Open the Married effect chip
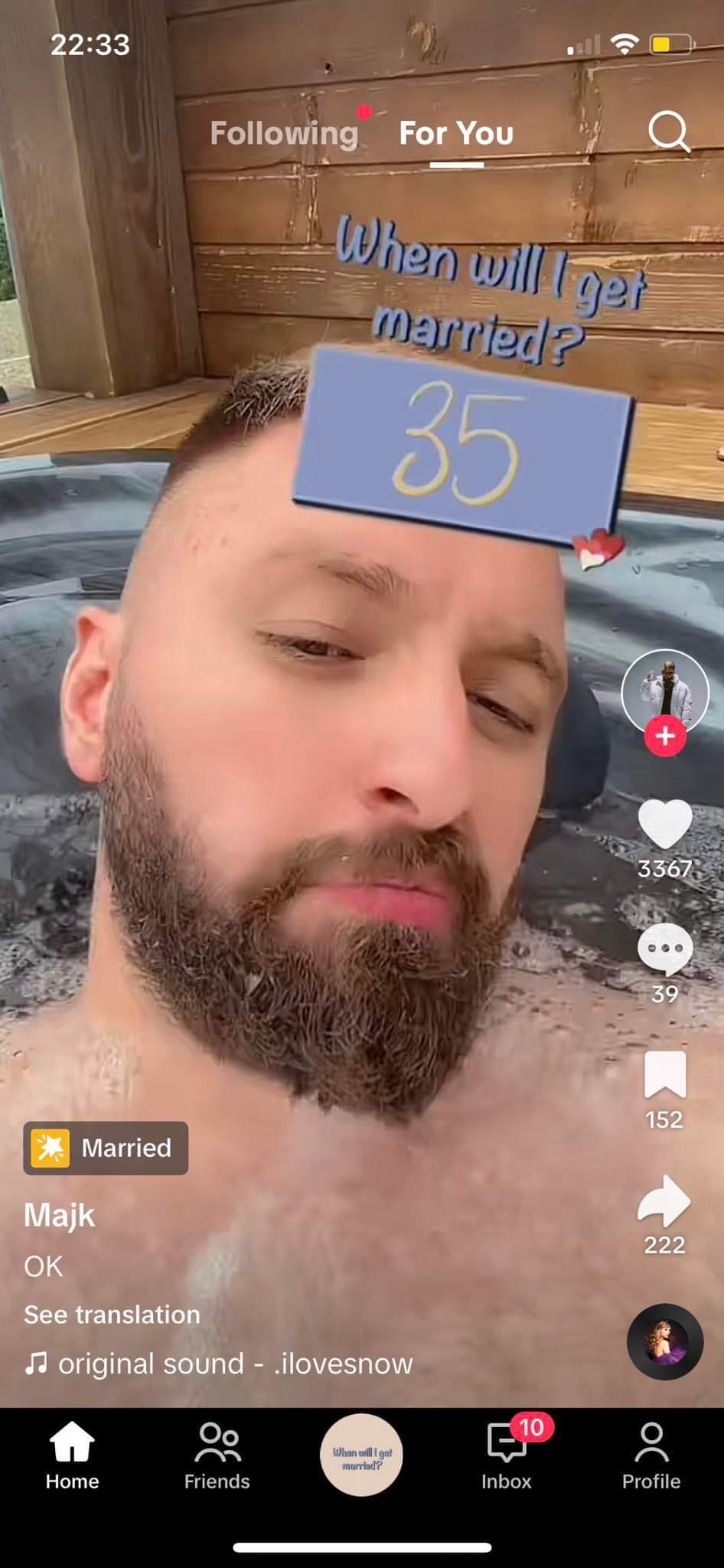724x1568 pixels. (106, 1148)
